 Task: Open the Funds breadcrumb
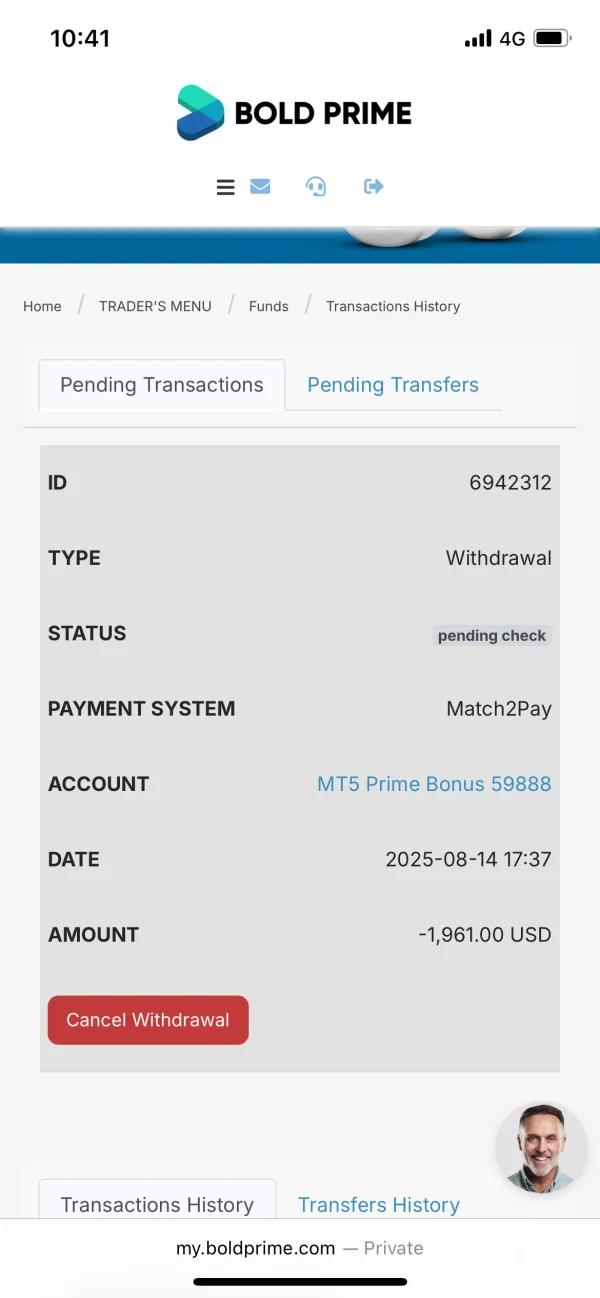coord(268,306)
